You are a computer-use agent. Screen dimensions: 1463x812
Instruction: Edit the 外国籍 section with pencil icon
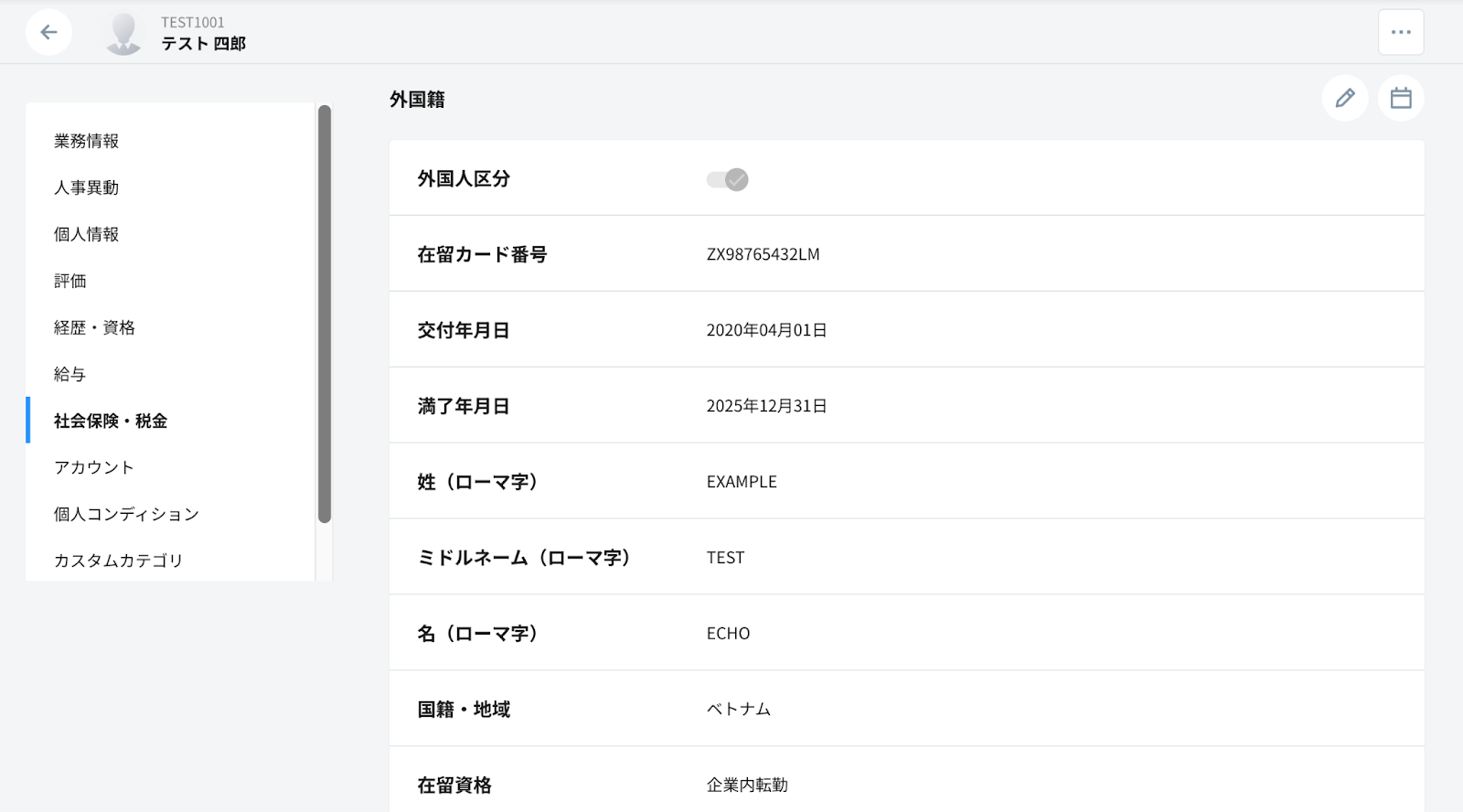(x=1344, y=99)
